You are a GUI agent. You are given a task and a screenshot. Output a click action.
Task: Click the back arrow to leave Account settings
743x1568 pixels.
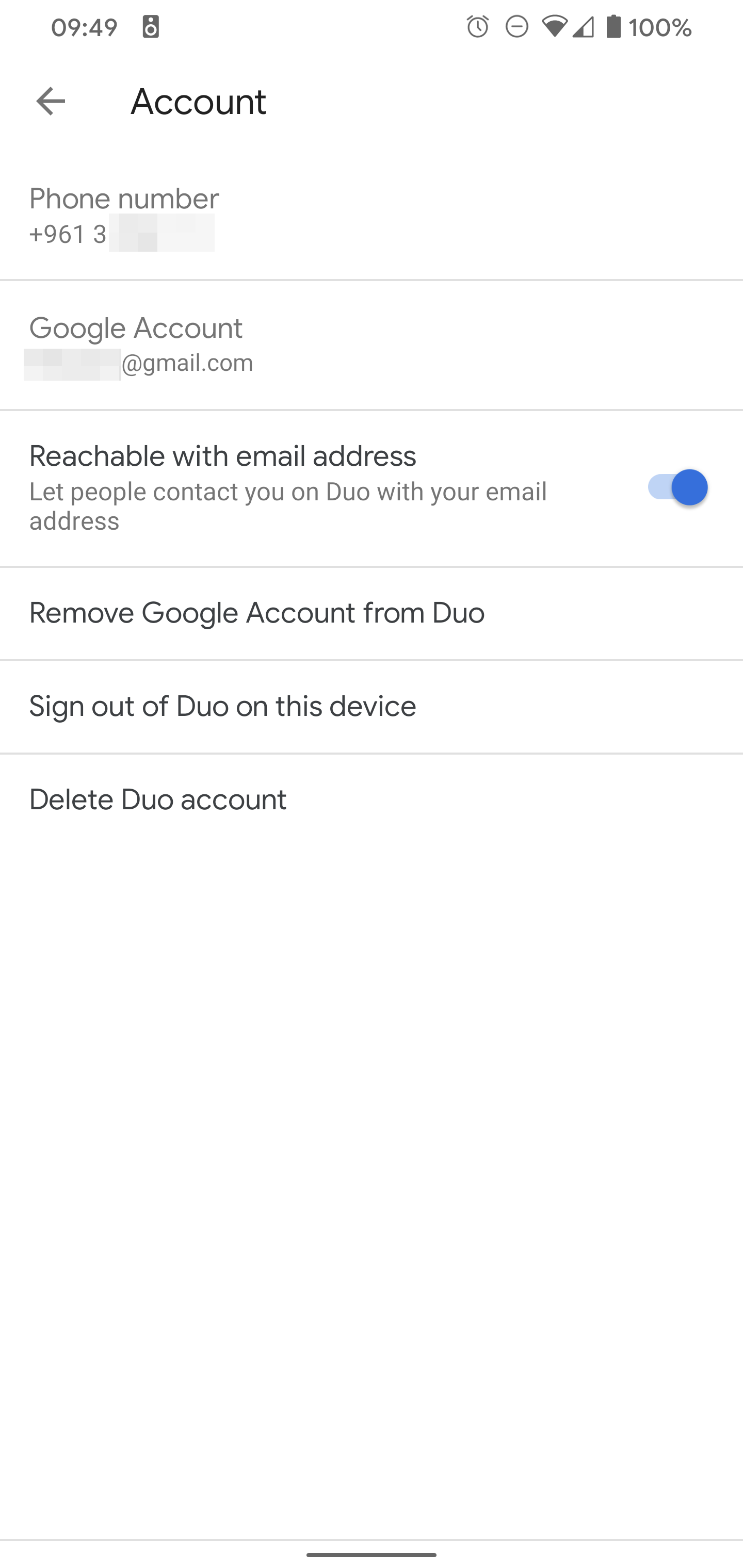pos(50,101)
